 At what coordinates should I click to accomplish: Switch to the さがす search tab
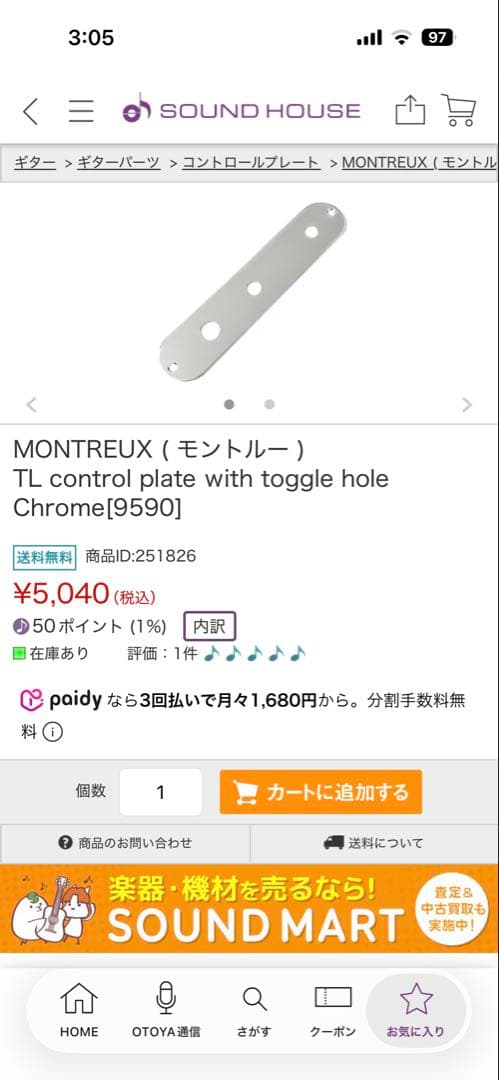tap(254, 1010)
